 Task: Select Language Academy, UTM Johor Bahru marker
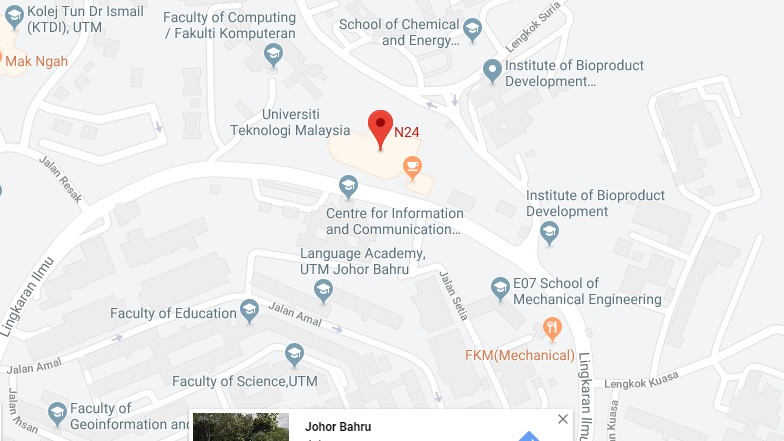[x=323, y=291]
